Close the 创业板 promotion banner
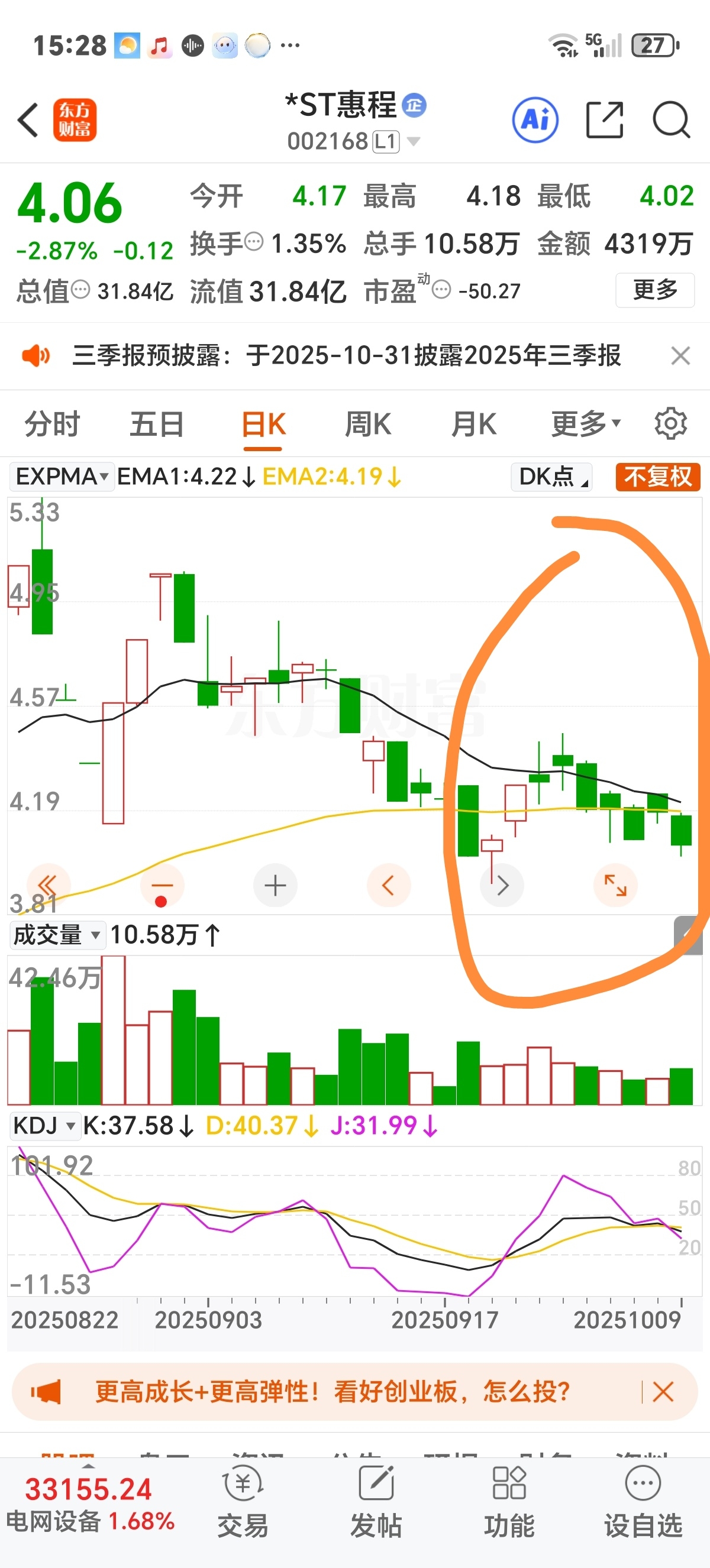The height and width of the screenshot is (1568, 710). [663, 1391]
